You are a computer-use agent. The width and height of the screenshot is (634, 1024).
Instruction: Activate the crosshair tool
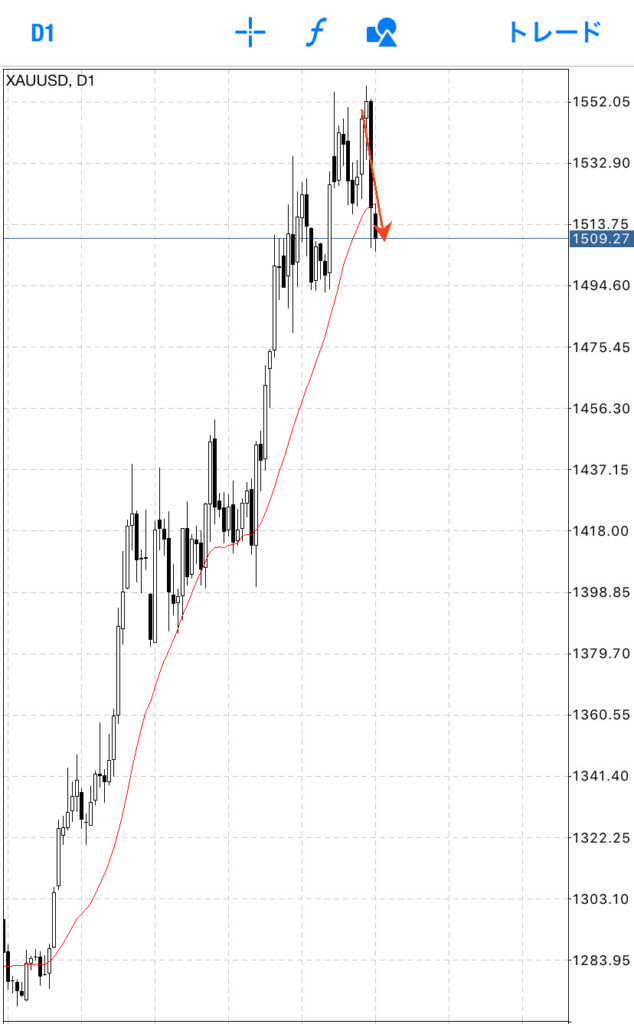pos(250,33)
